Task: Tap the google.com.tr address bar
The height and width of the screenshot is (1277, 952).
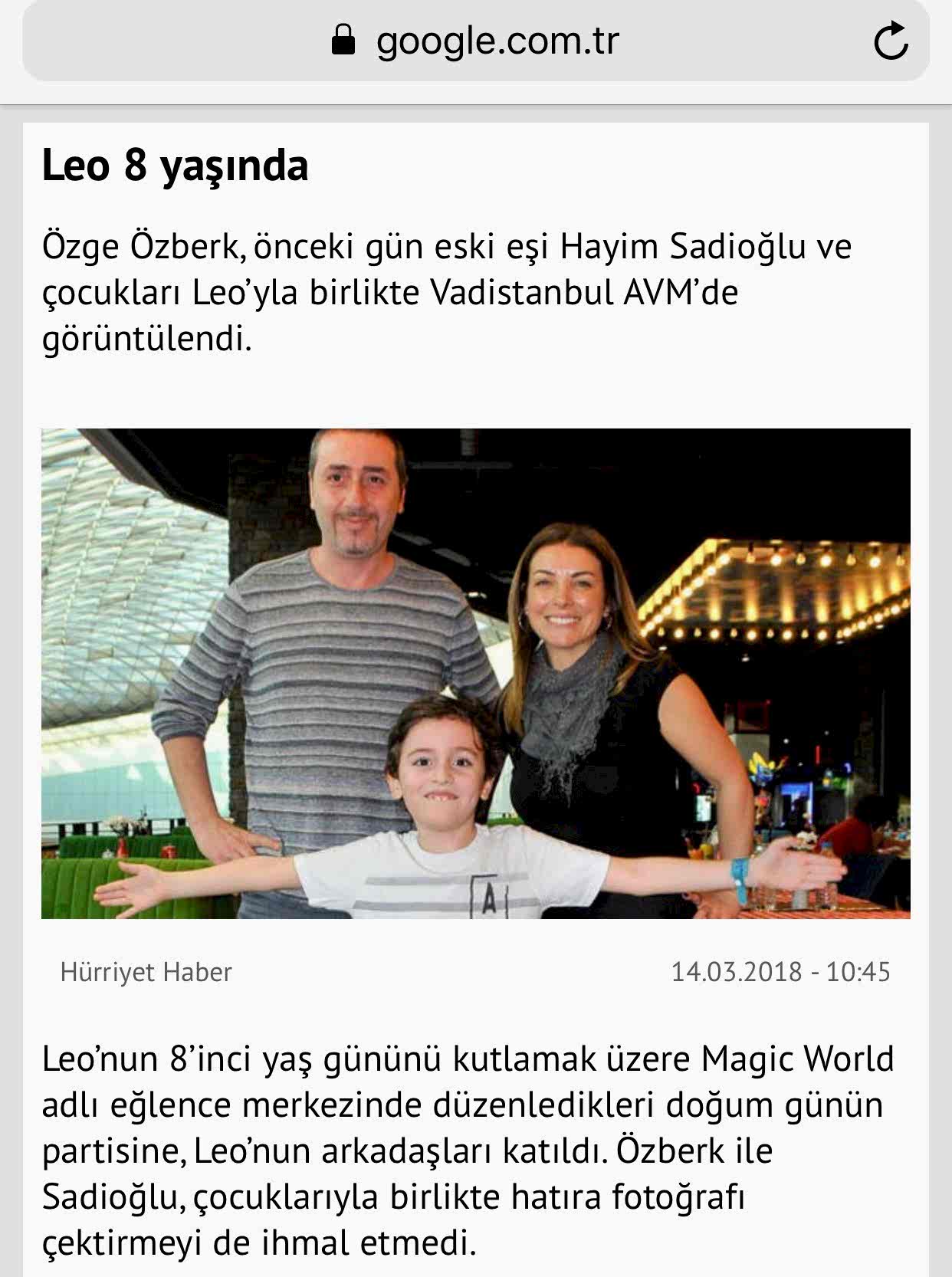Action: (475, 41)
